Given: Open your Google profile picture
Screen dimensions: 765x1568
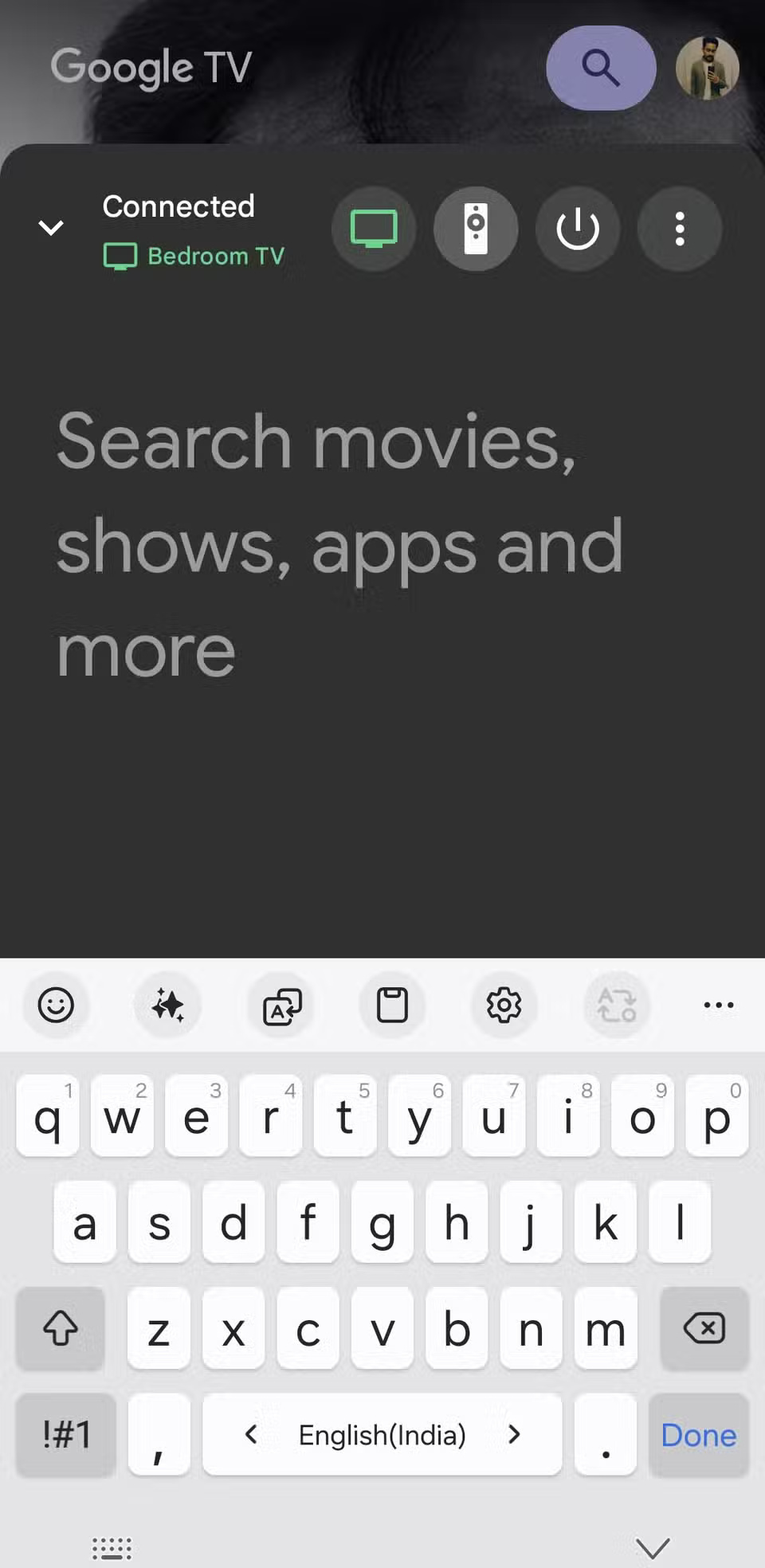Looking at the screenshot, I should click(708, 68).
